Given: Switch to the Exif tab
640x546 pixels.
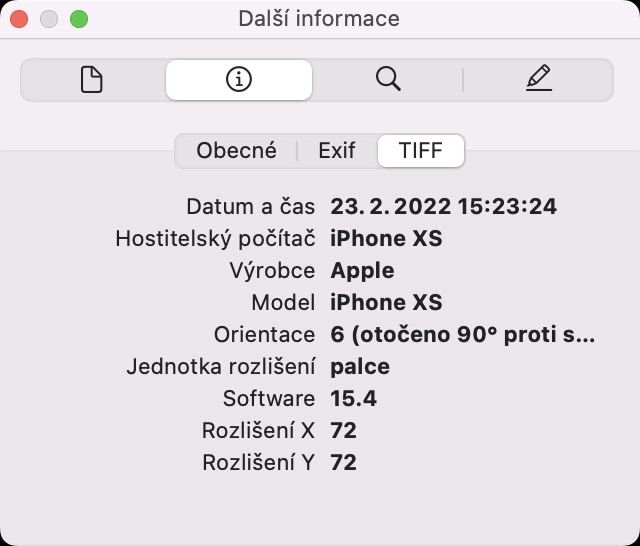Looking at the screenshot, I should tap(337, 151).
